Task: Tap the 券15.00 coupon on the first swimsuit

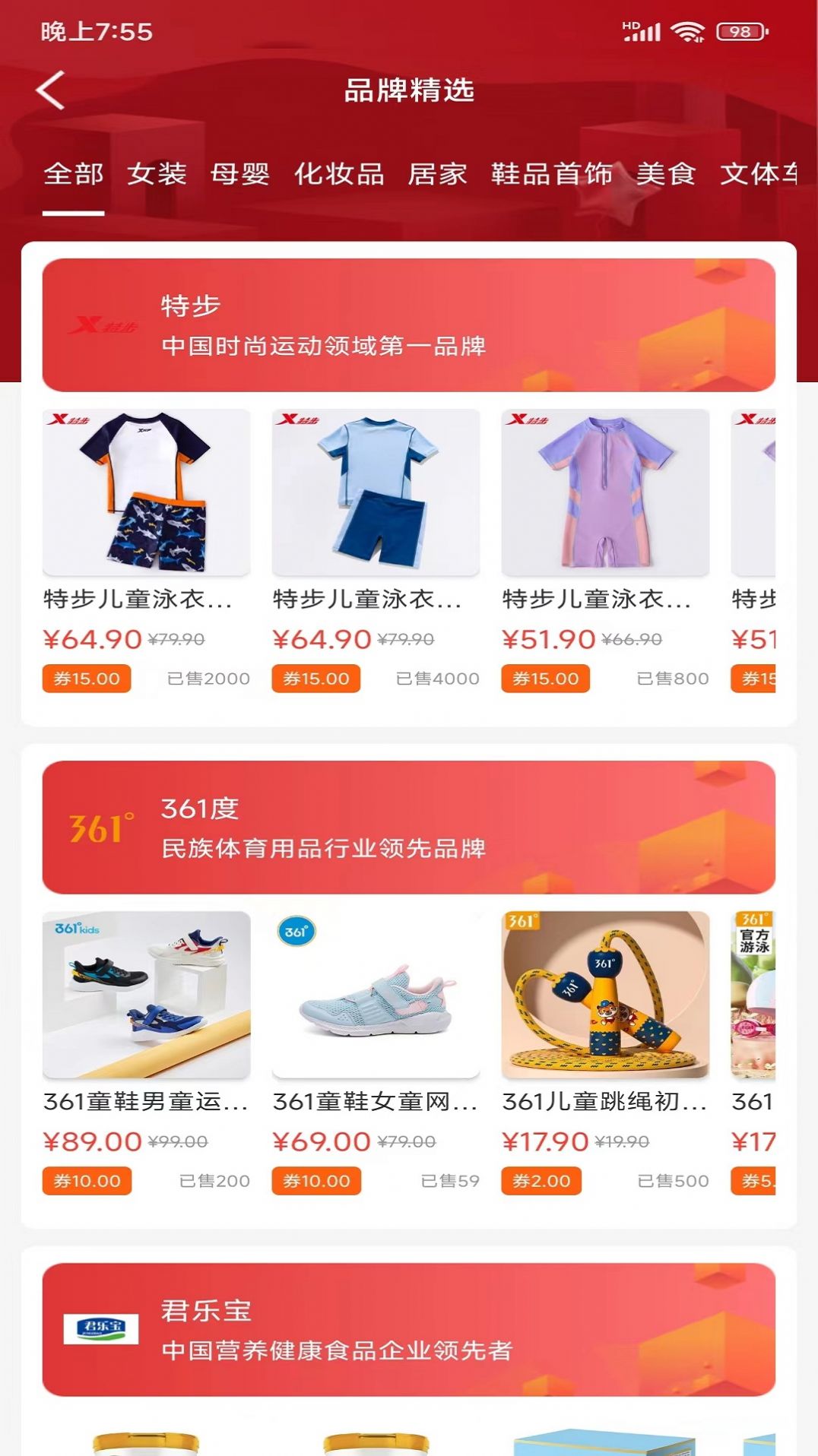Action: pyautogui.click(x=86, y=679)
